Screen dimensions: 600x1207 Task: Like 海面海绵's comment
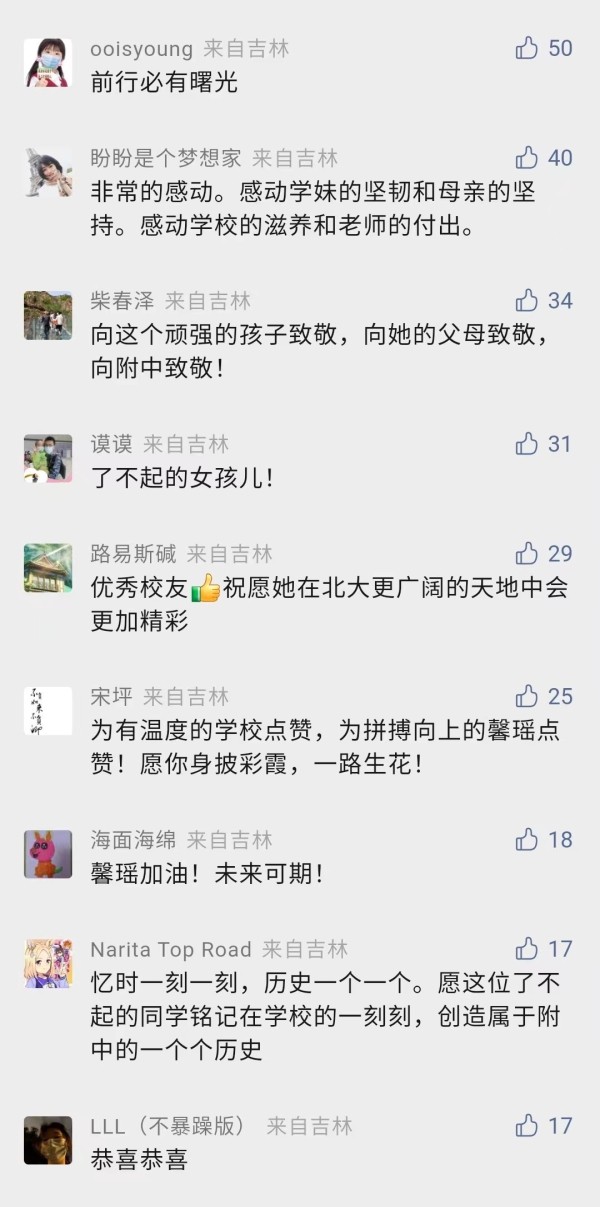coord(527,839)
